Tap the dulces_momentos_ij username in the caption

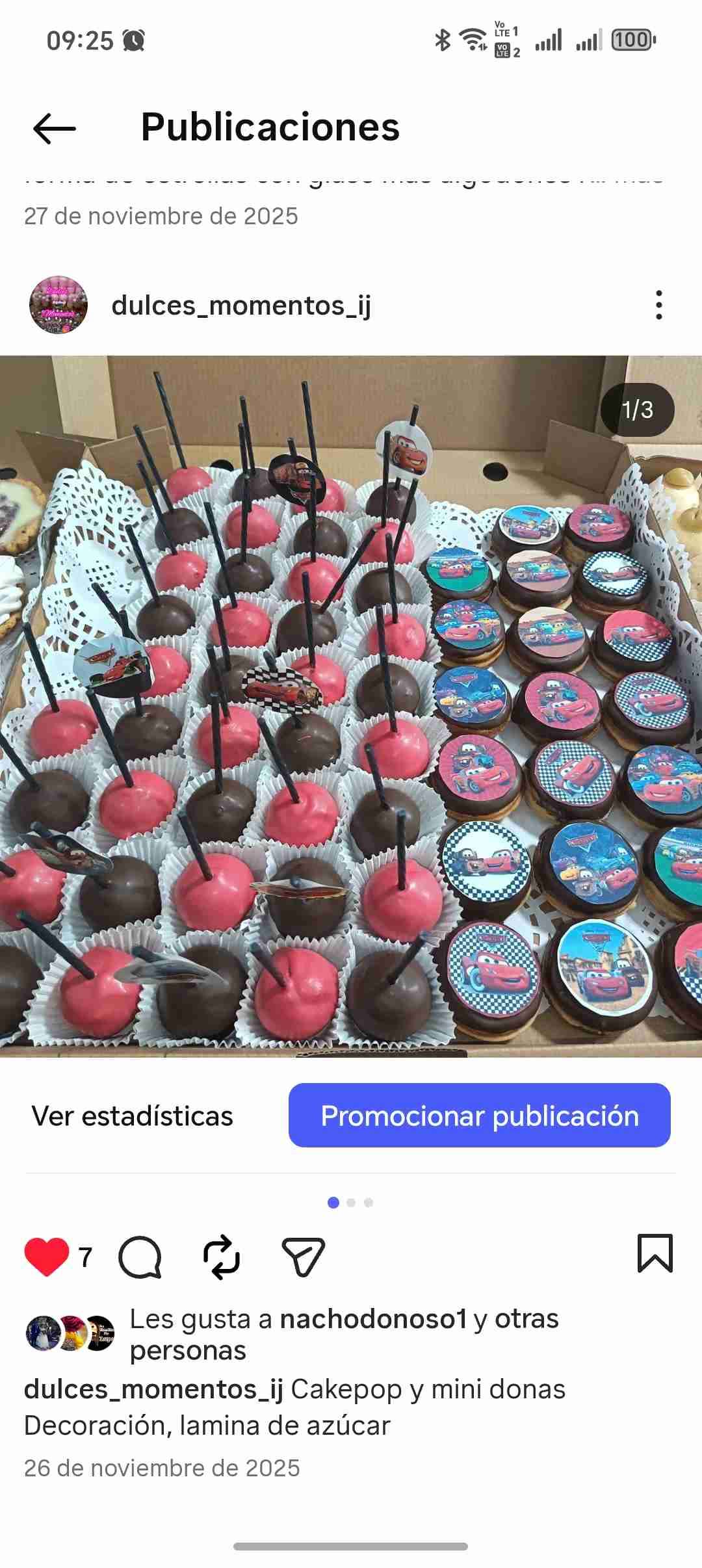[x=153, y=1389]
